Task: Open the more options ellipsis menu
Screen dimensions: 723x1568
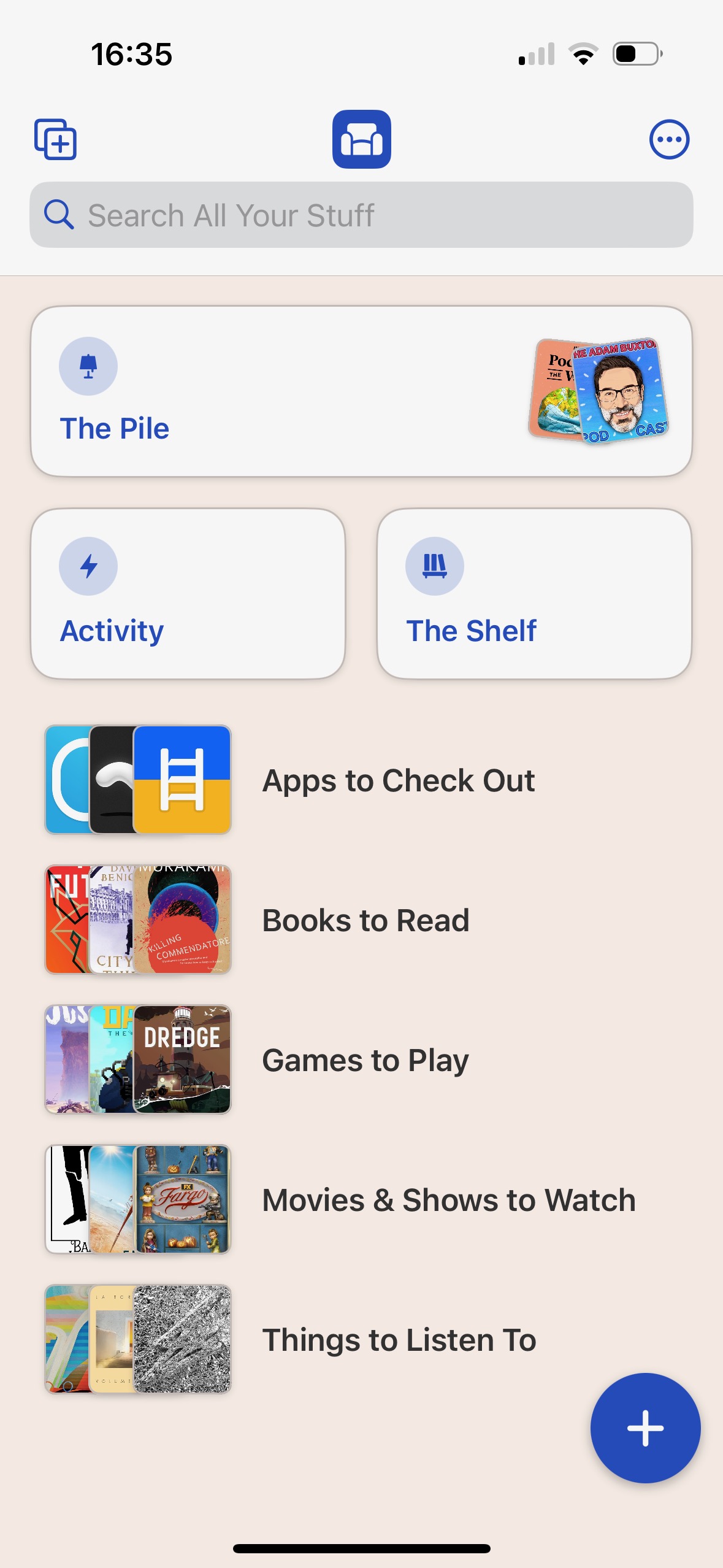Action: point(669,139)
